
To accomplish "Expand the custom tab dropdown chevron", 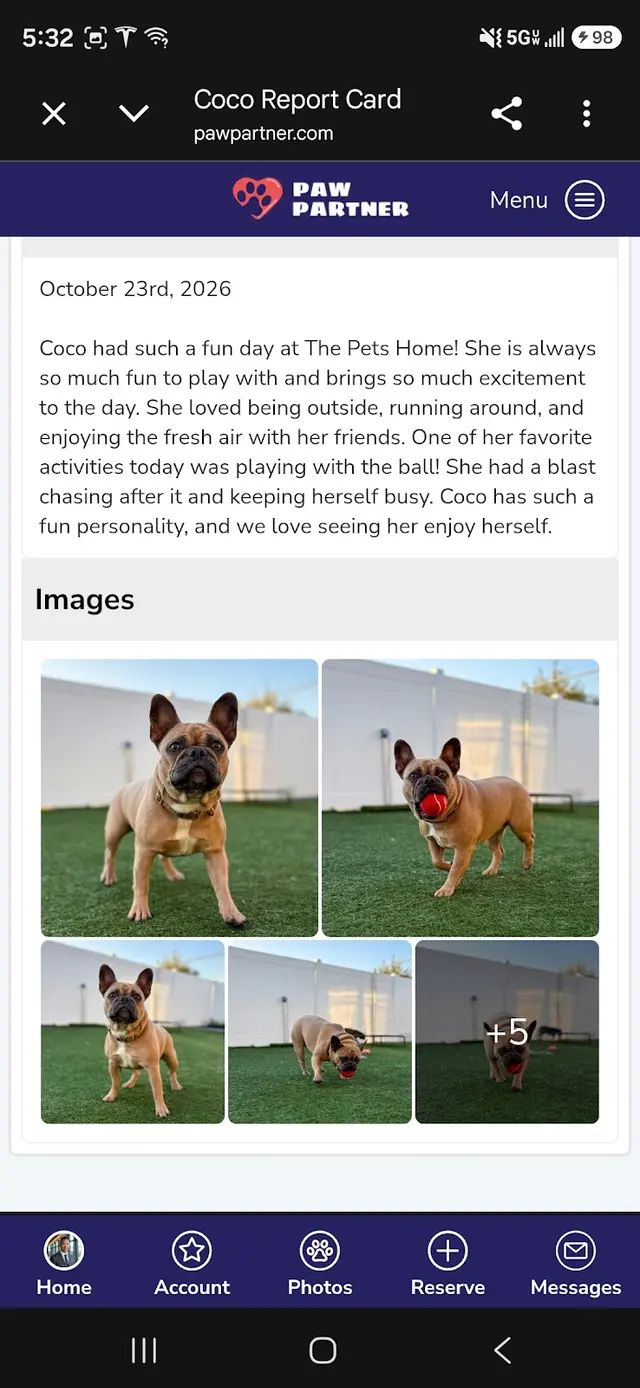I will (134, 114).
